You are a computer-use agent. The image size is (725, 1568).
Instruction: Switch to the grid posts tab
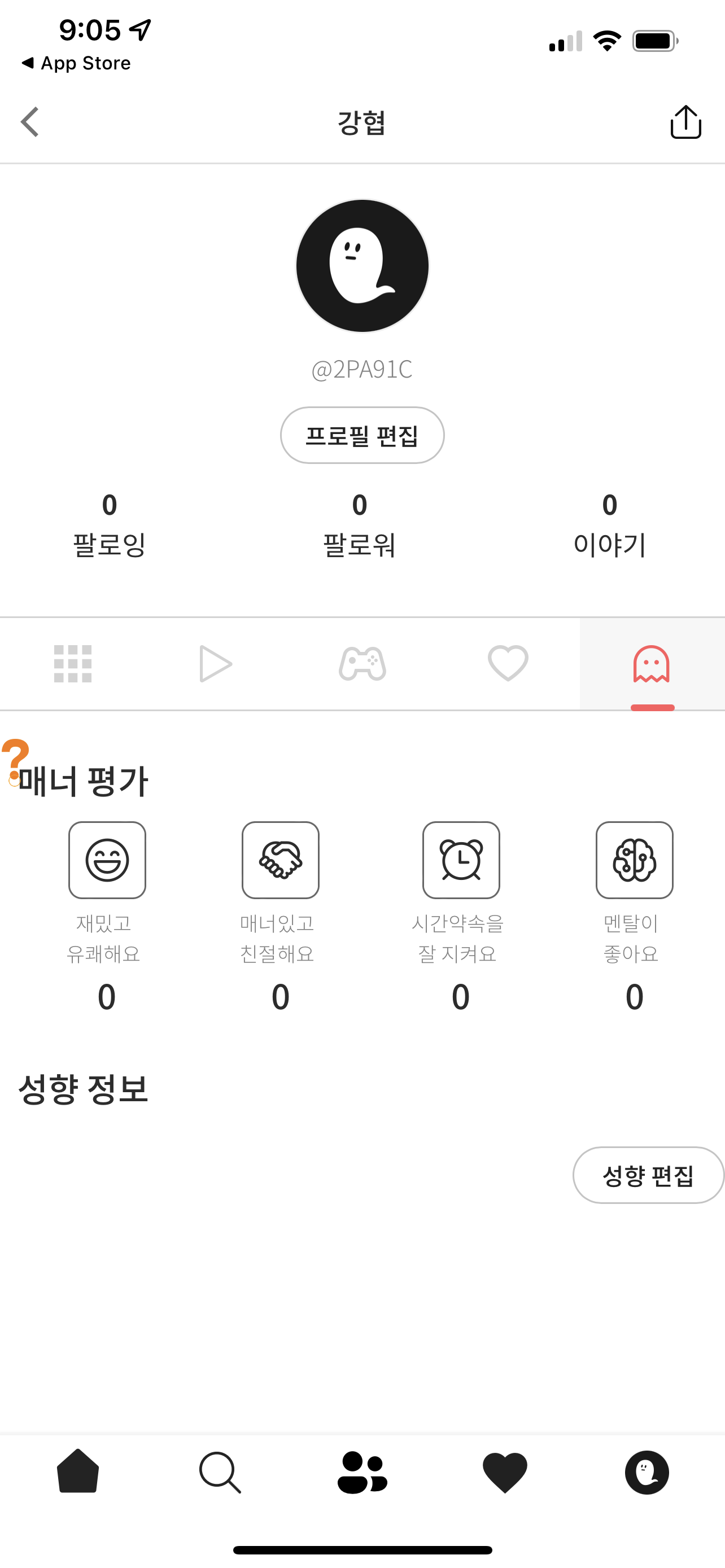72,663
